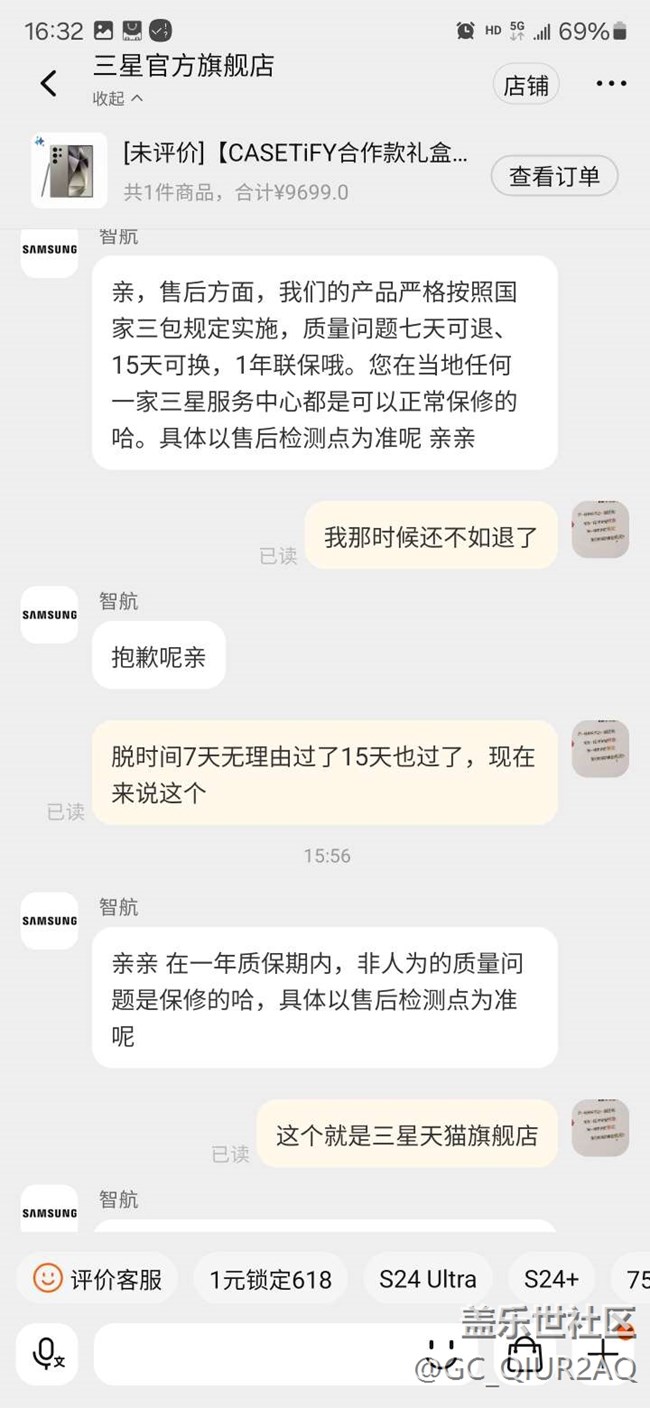Open the three-dot overflow menu

point(611,84)
